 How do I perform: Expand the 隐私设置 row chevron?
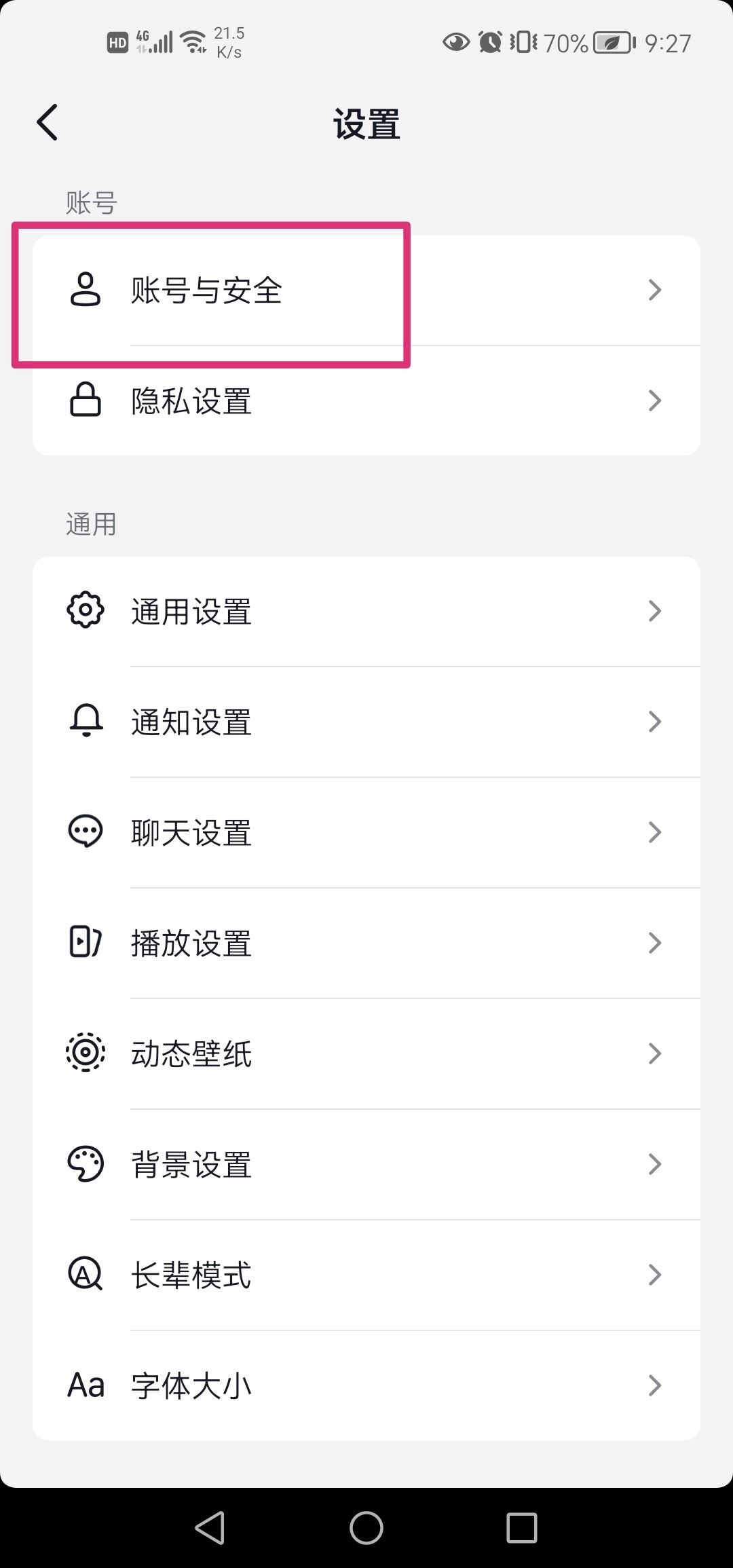pyautogui.click(x=654, y=400)
